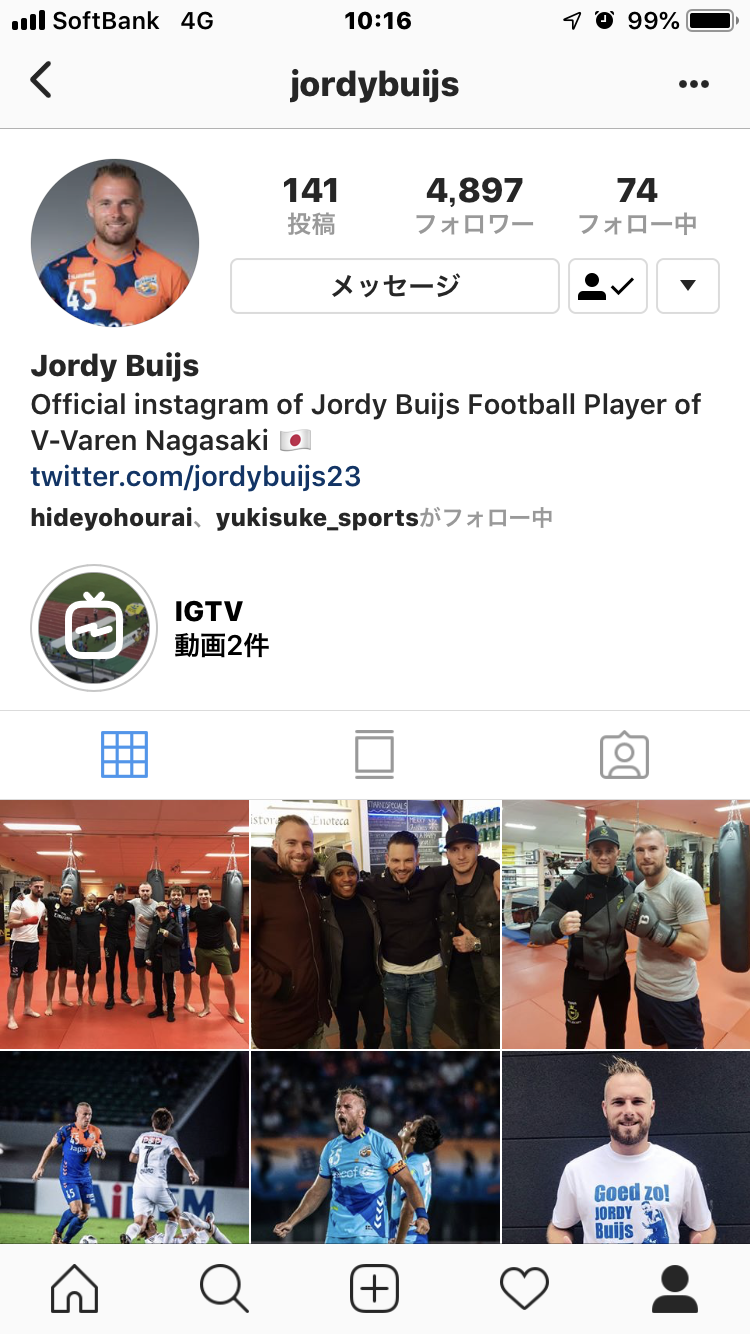Open the gym group photo post

[x=124, y=923]
